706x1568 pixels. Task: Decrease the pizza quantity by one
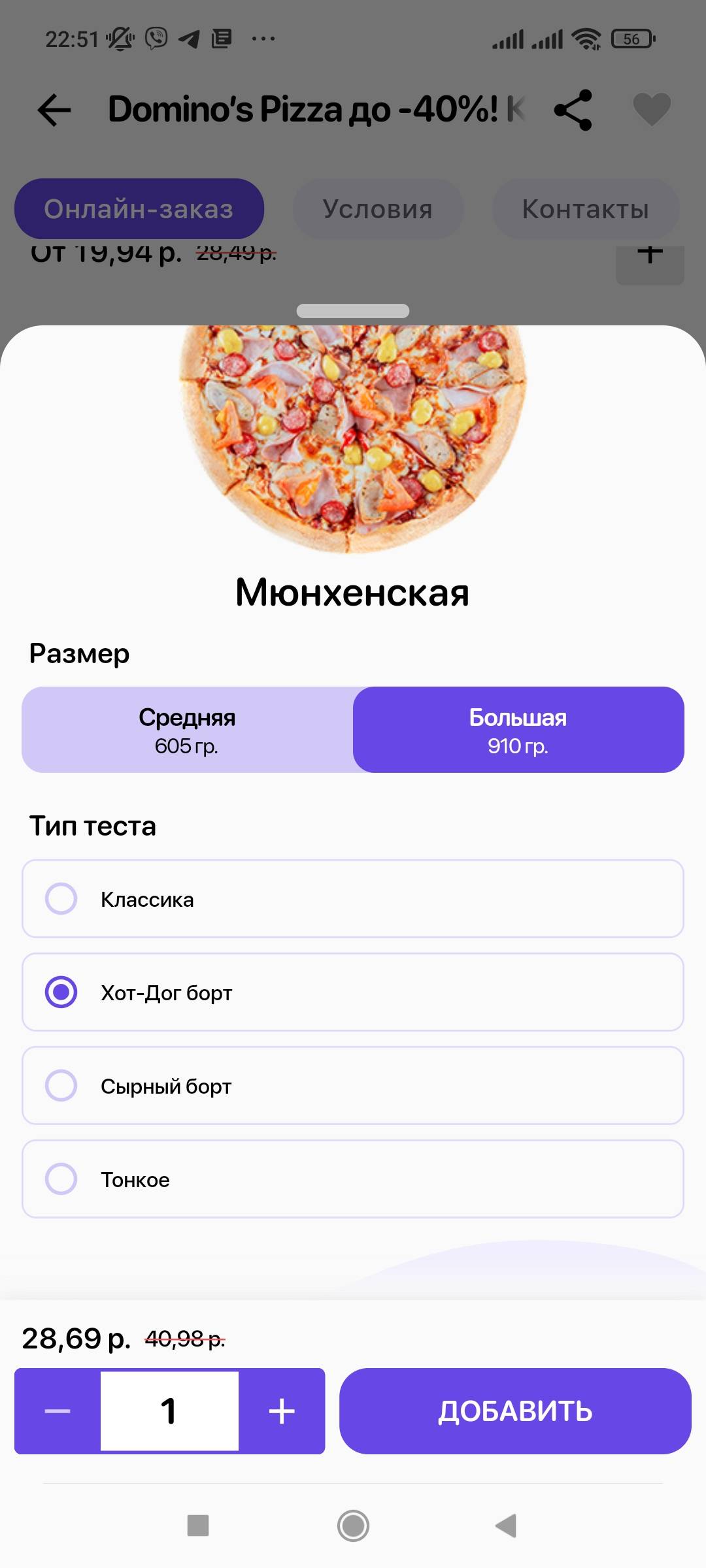coord(58,1411)
